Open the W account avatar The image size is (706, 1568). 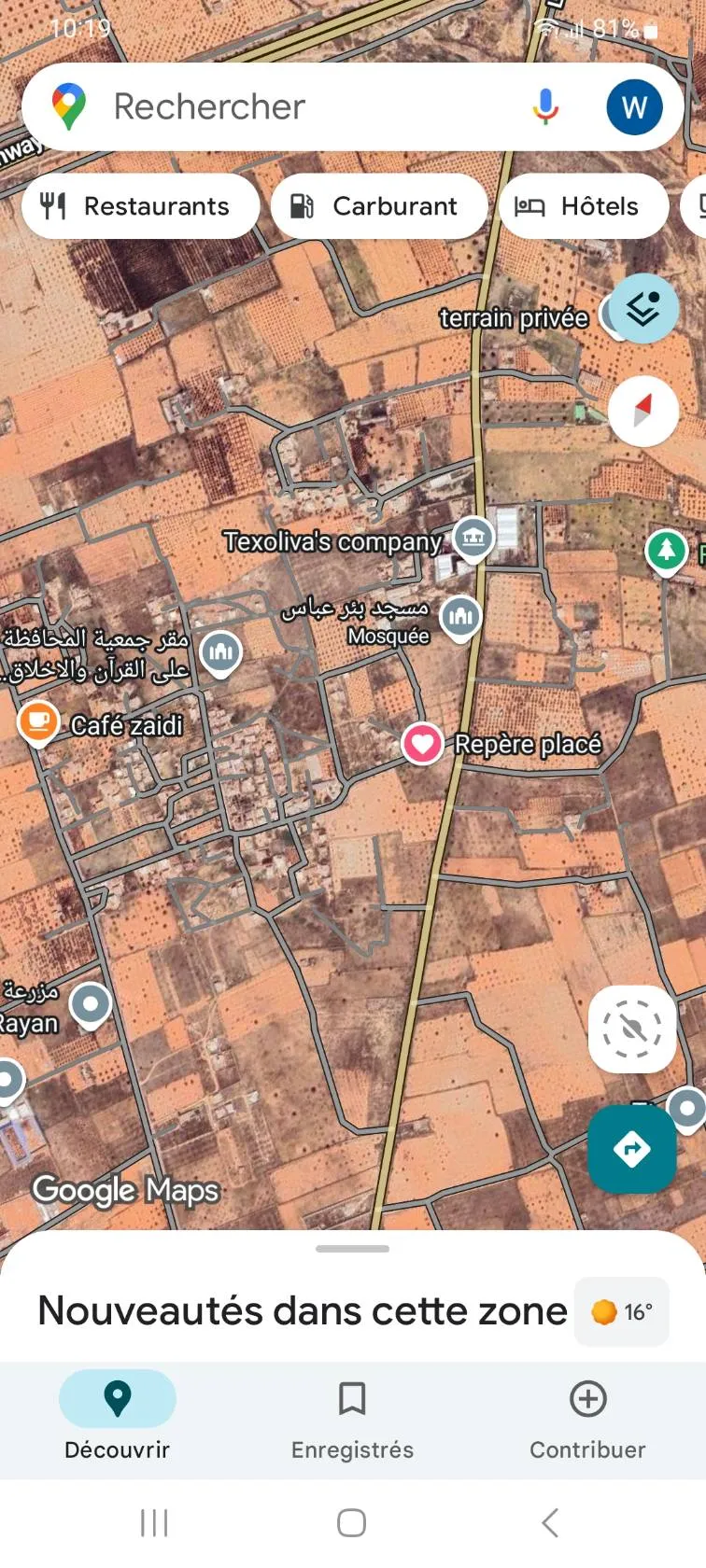[634, 107]
